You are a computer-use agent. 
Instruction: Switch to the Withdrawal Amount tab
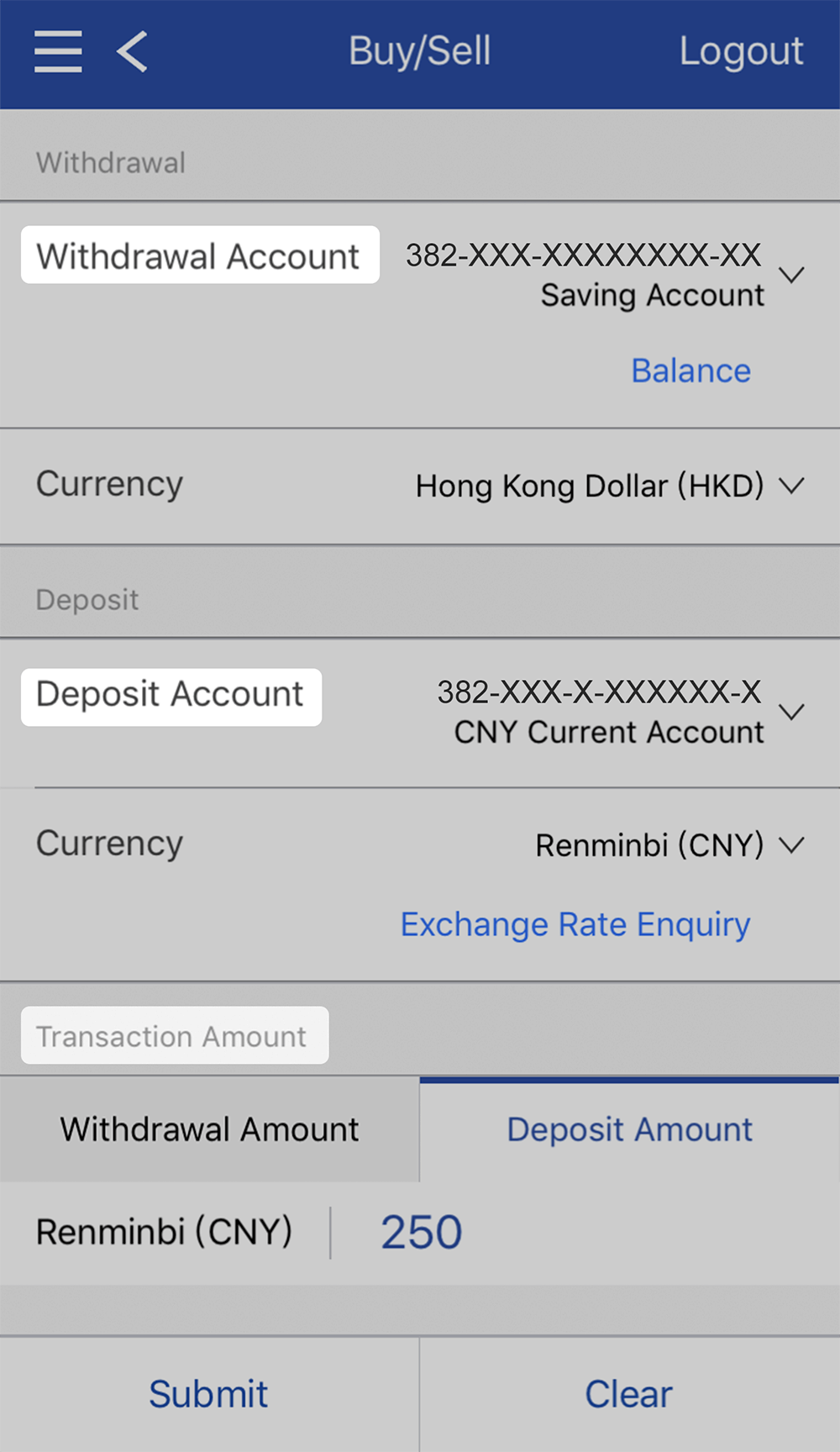pyautogui.click(x=209, y=1129)
